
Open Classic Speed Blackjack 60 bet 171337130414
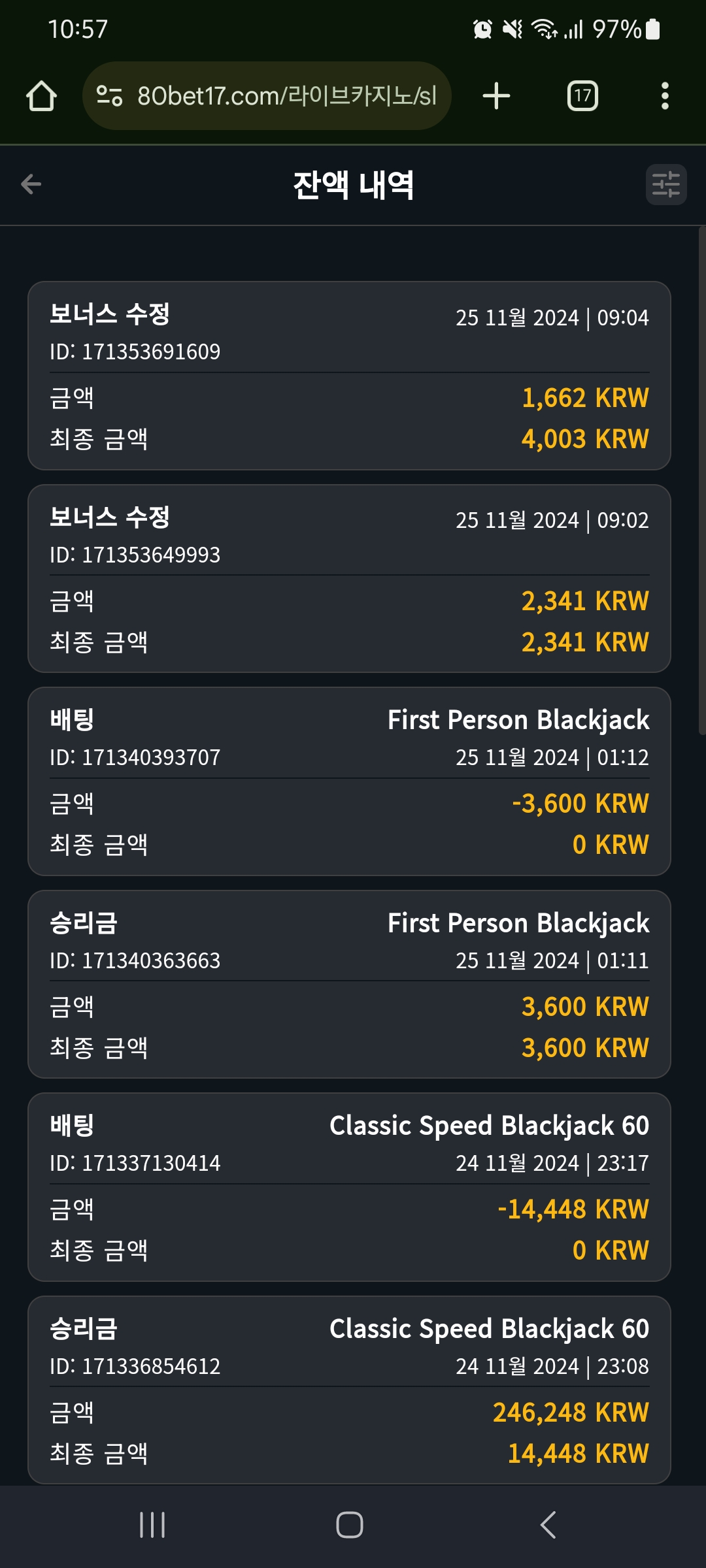[x=349, y=1187]
